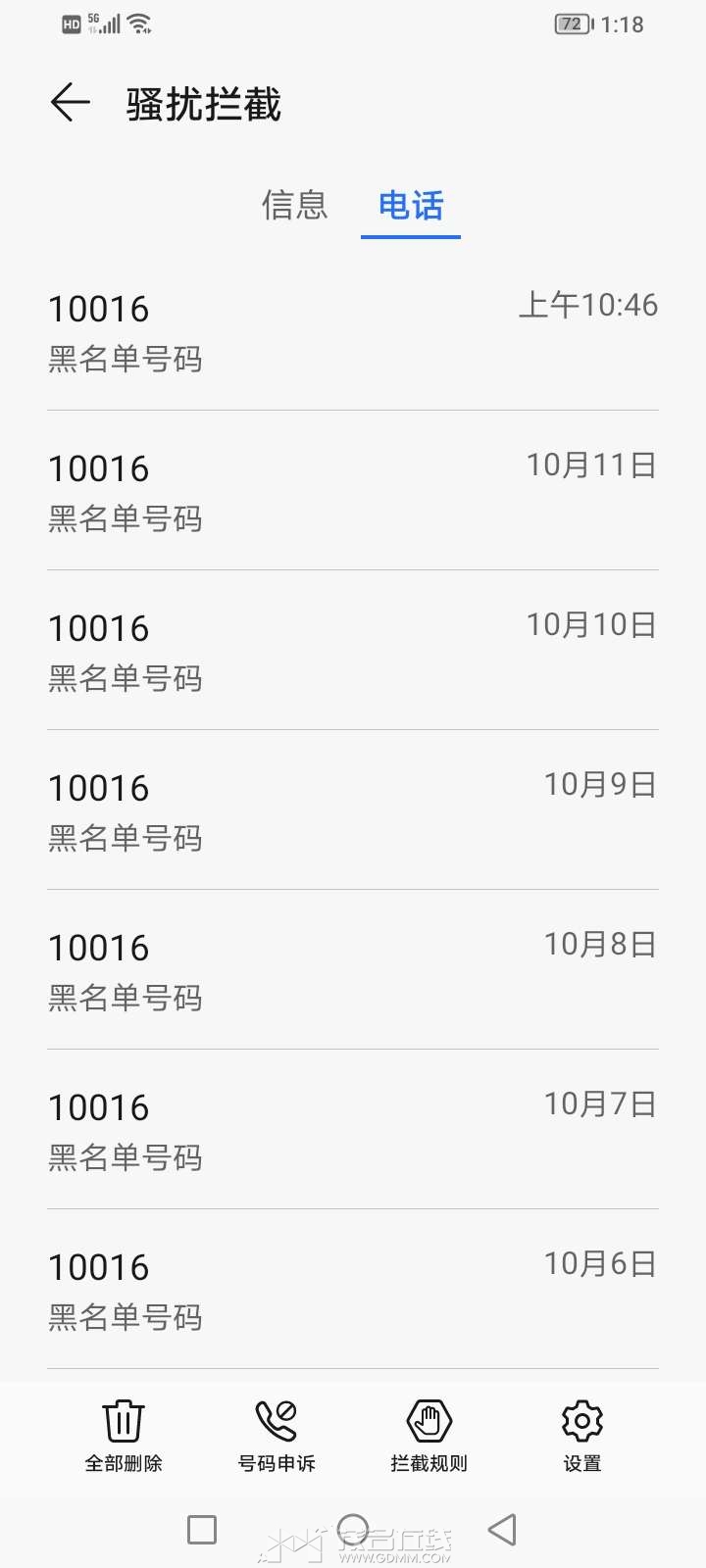The width and height of the screenshot is (706, 1568).
Task: View the 10月8日 blocked call record
Action: (353, 971)
